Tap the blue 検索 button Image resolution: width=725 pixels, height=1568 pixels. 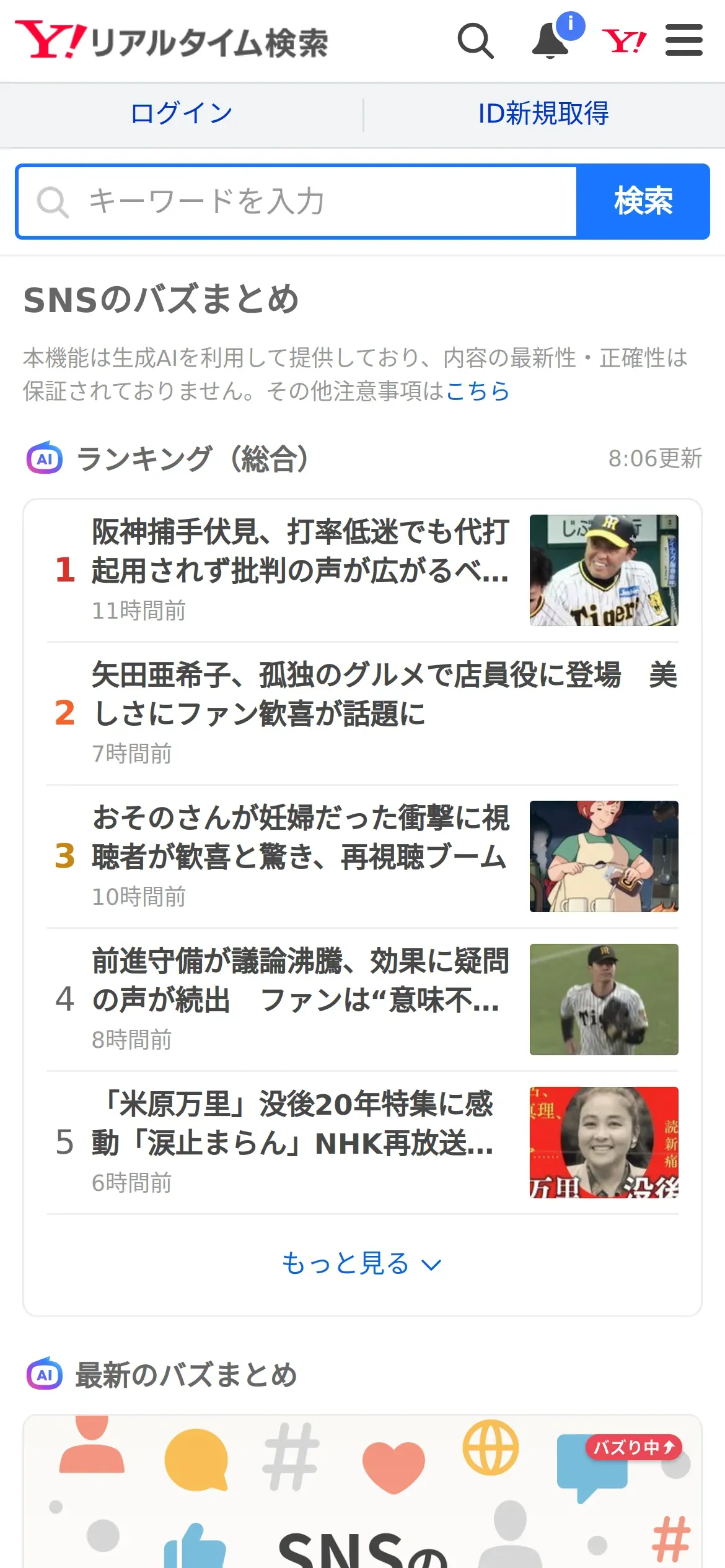pos(643,202)
